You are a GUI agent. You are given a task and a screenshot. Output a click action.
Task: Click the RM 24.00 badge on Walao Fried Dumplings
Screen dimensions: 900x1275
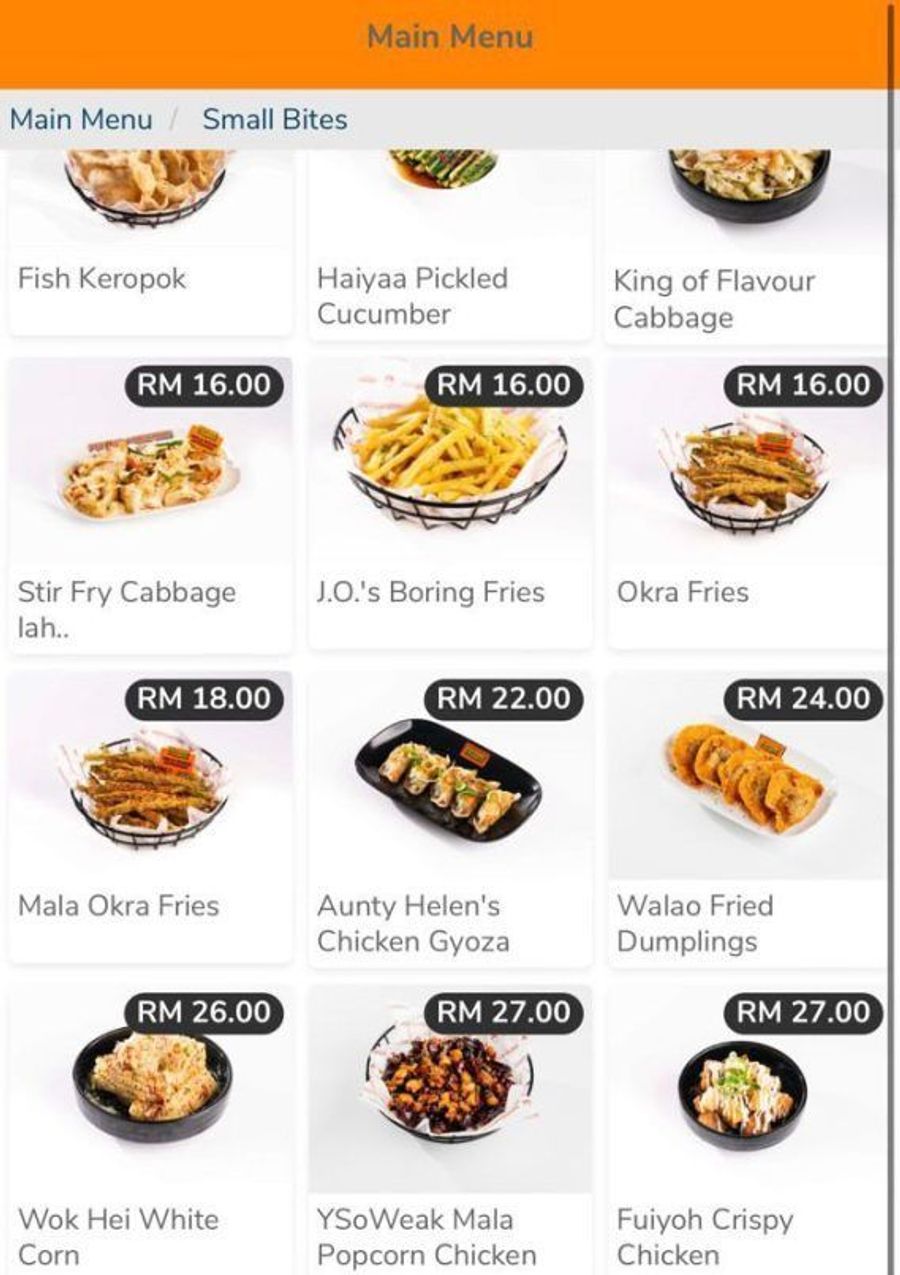click(801, 698)
